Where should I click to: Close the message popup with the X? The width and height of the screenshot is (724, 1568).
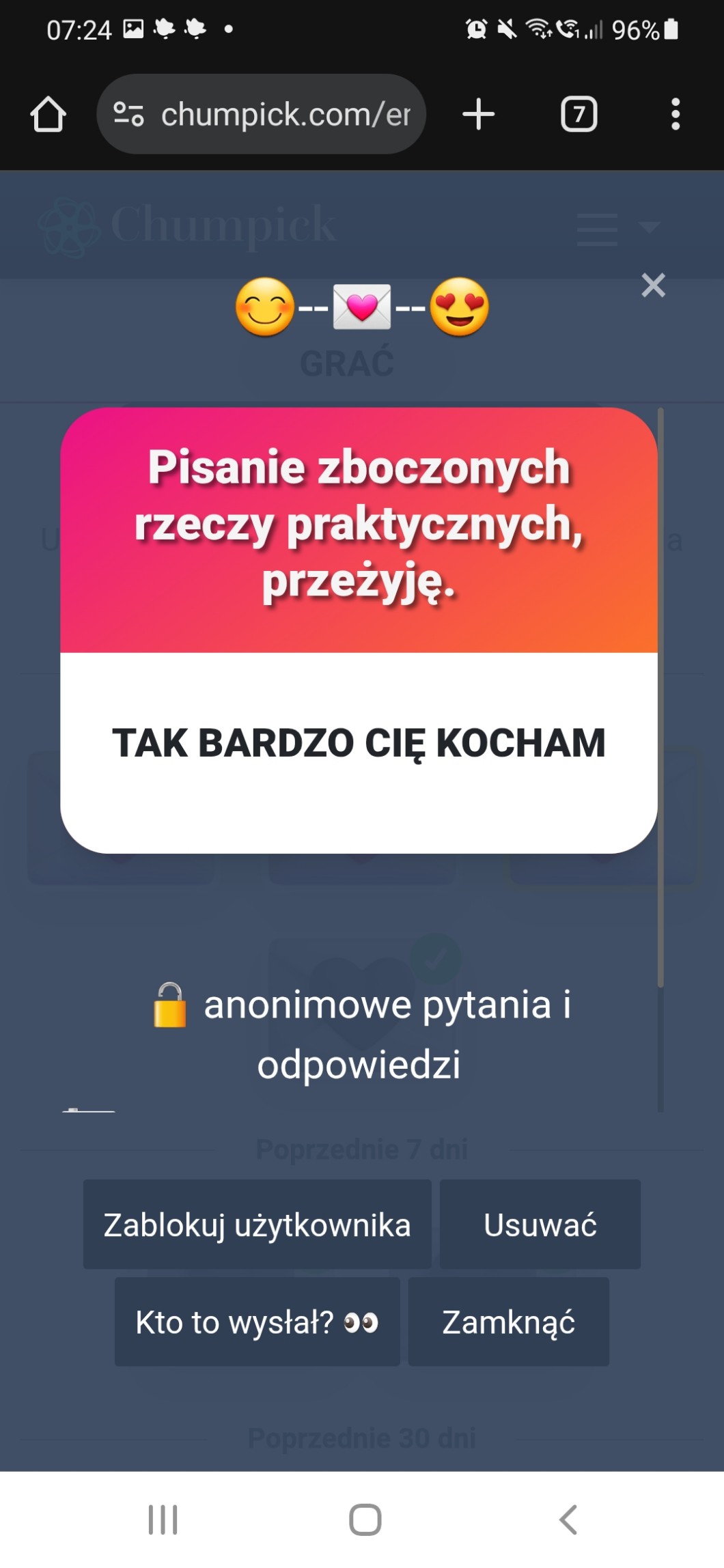click(x=653, y=285)
